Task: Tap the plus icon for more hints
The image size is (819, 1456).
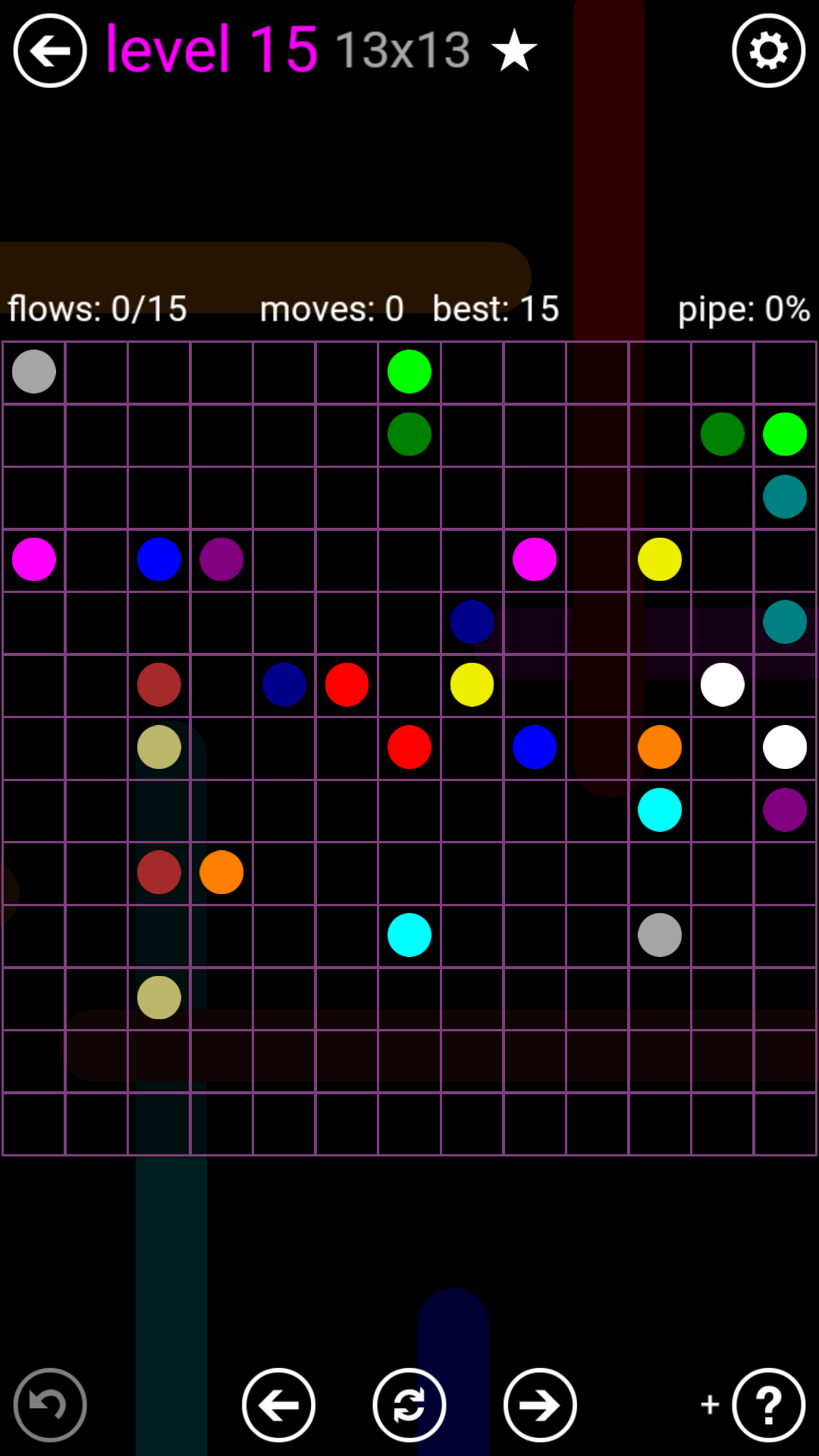Action: pyautogui.click(x=710, y=1404)
